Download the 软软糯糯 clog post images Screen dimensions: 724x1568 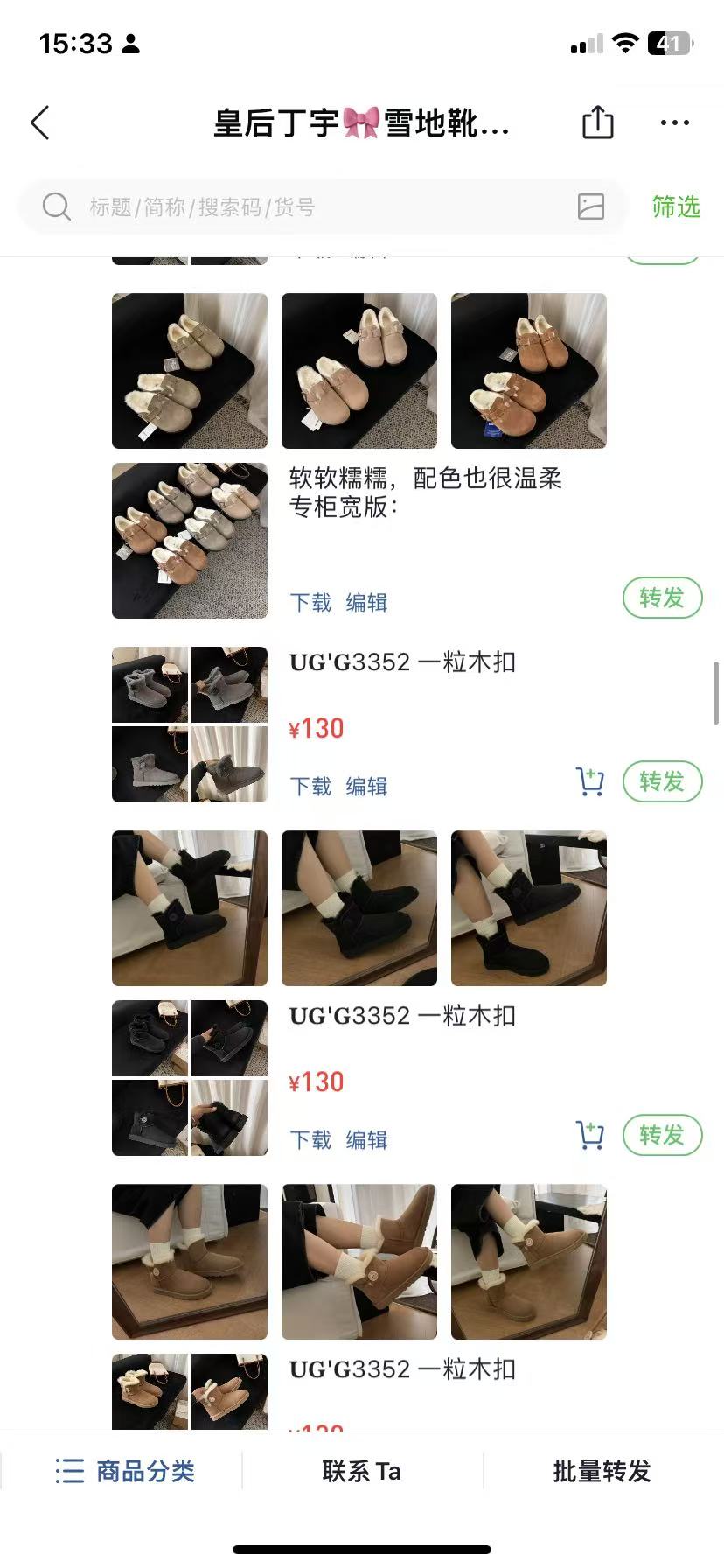[310, 603]
